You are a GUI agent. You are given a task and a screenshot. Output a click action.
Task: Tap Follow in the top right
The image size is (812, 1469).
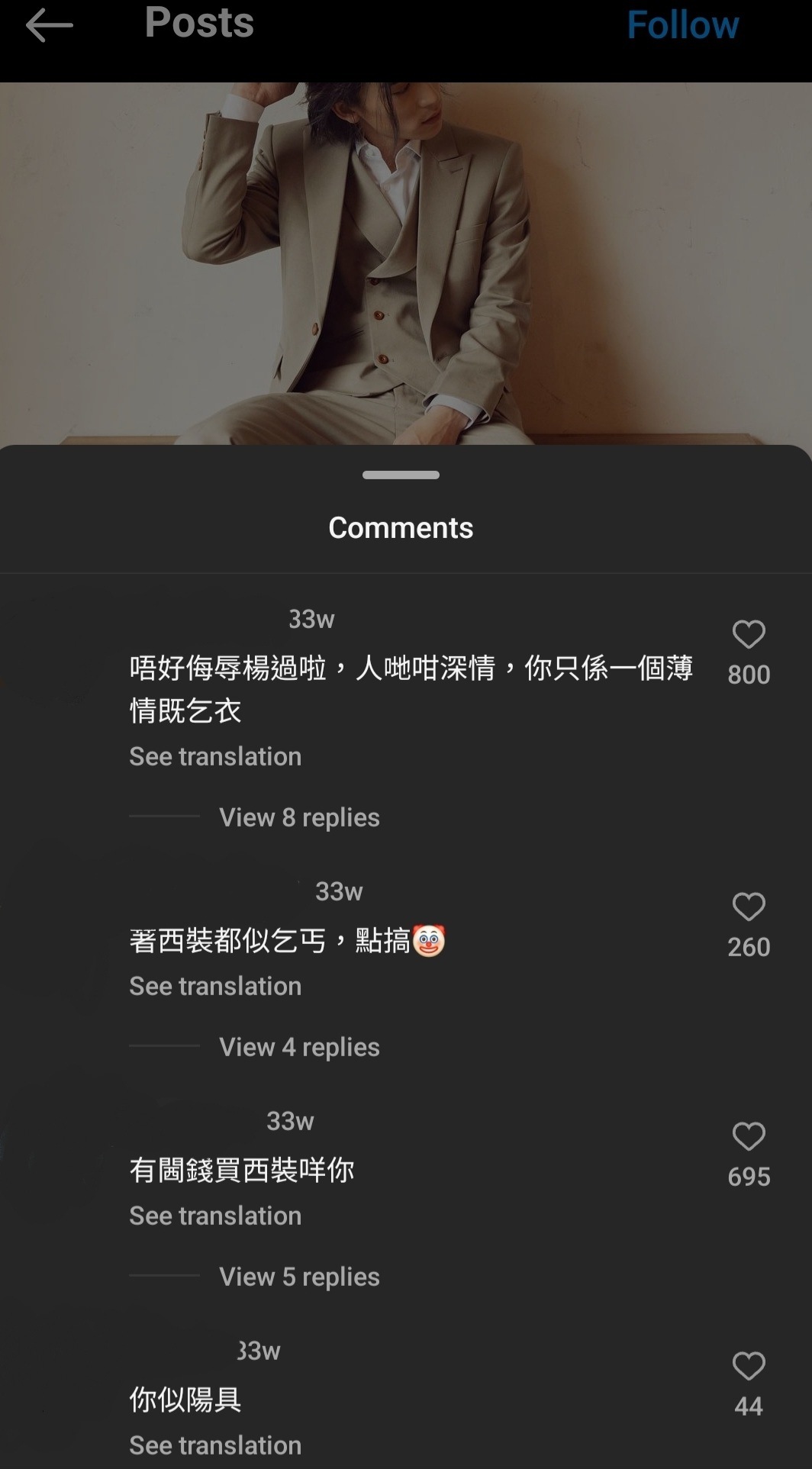[682, 25]
